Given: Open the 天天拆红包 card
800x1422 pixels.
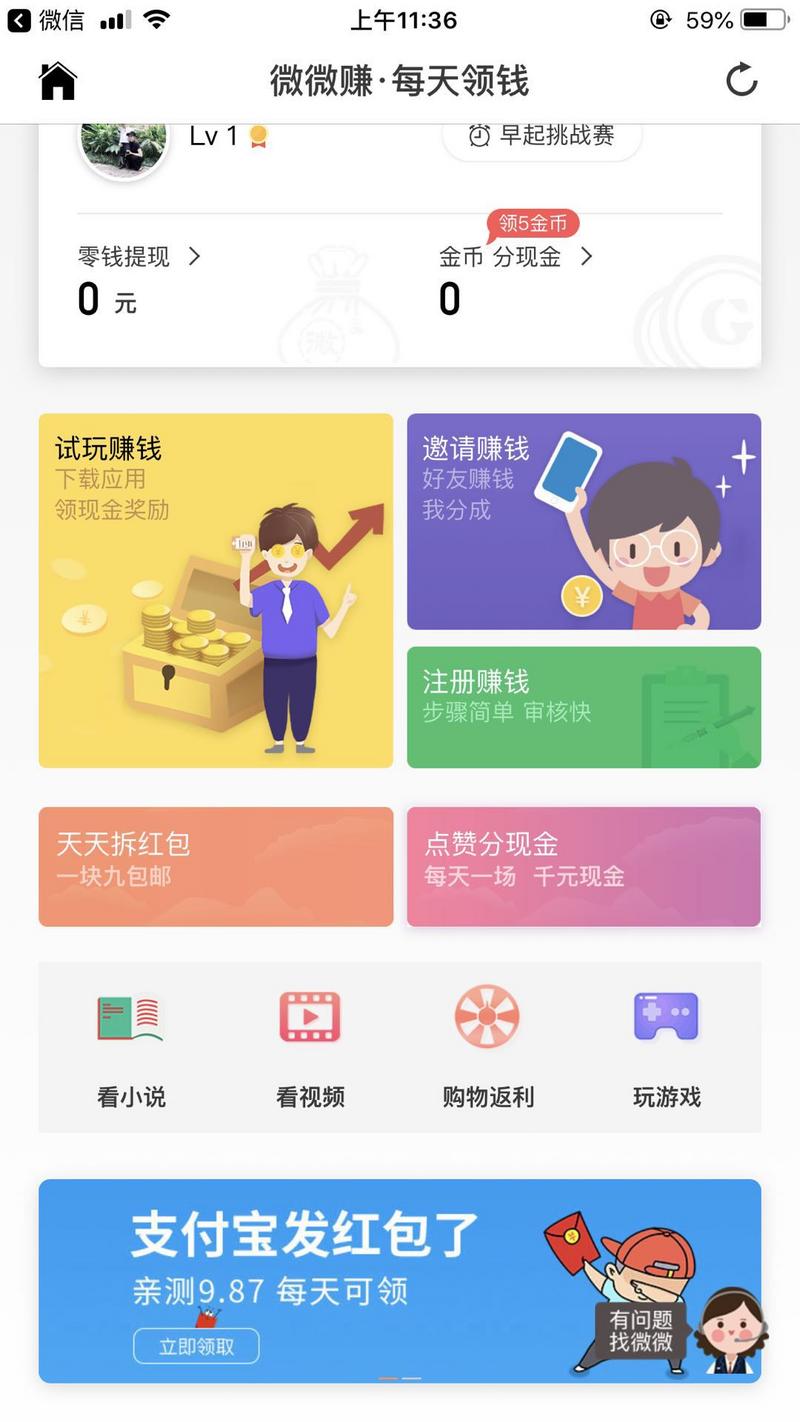Looking at the screenshot, I should (216, 866).
